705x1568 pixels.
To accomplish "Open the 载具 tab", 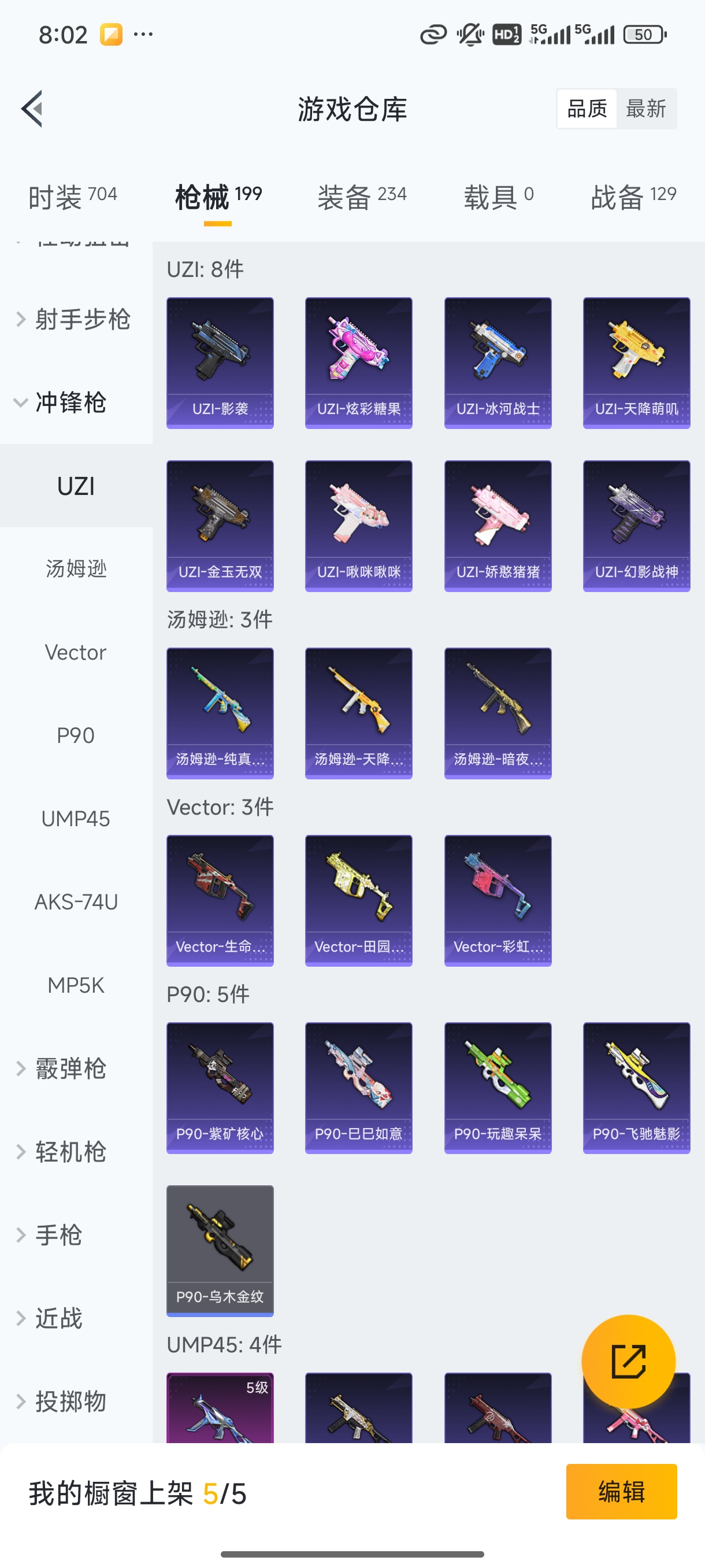I will (498, 197).
